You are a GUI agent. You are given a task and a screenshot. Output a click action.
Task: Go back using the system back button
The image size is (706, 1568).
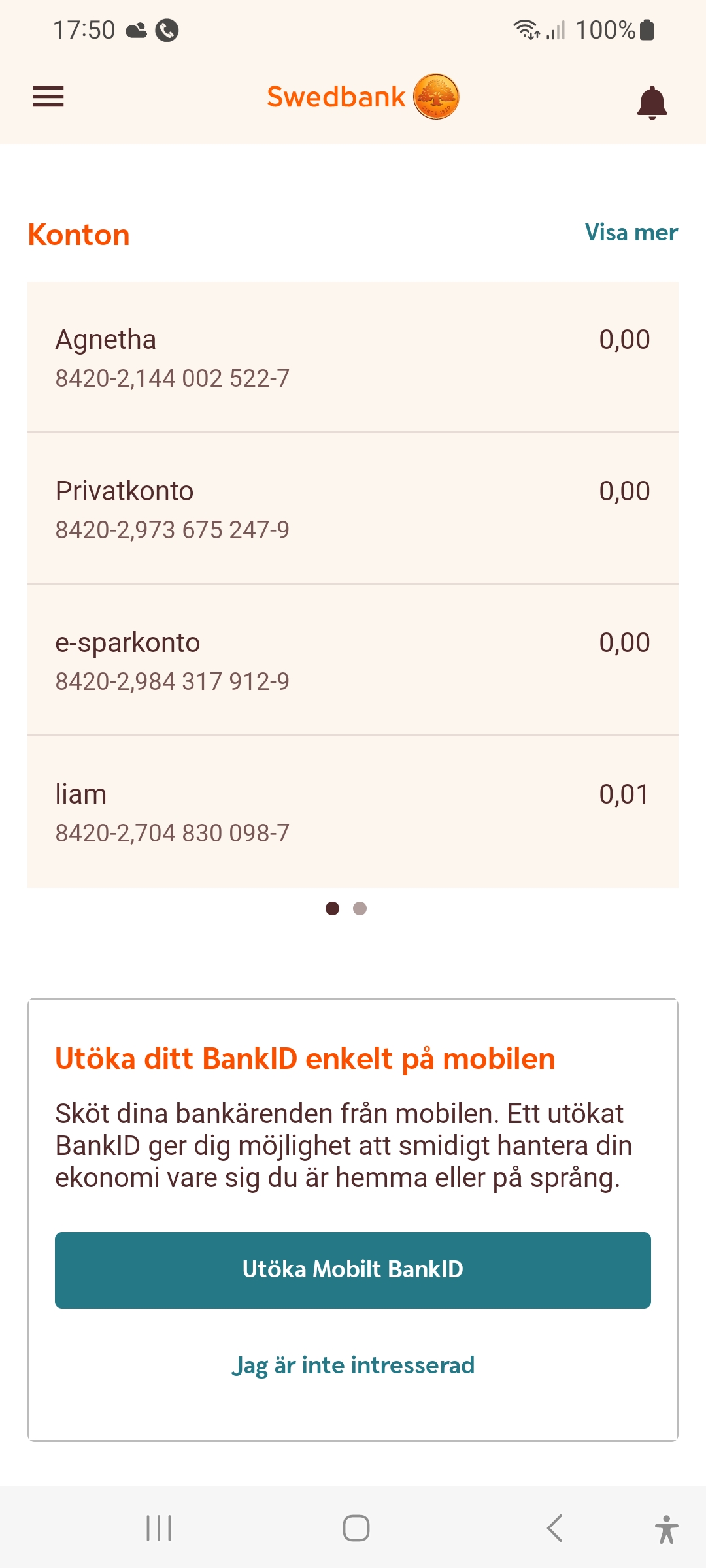[x=555, y=1528]
